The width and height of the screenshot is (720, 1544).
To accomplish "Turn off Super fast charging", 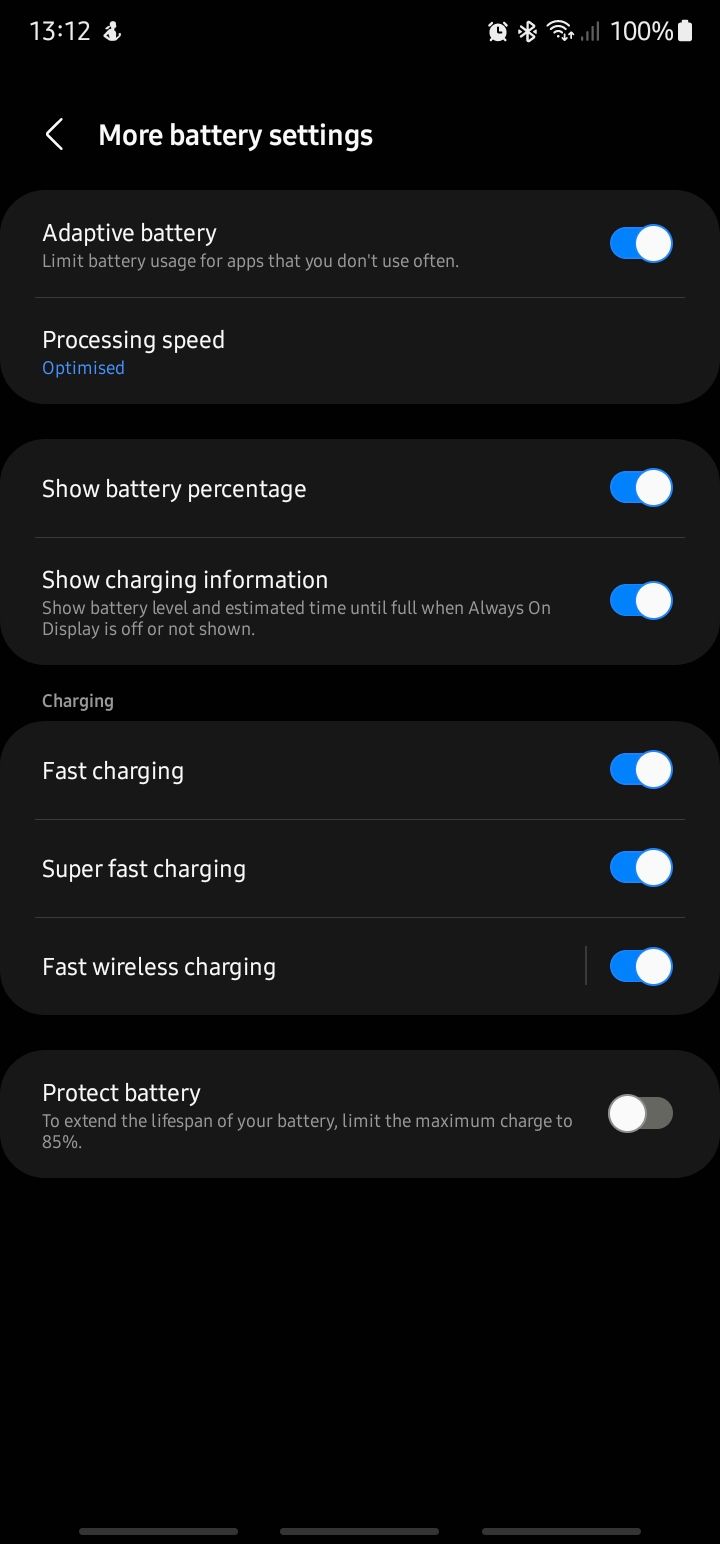I will pos(640,867).
